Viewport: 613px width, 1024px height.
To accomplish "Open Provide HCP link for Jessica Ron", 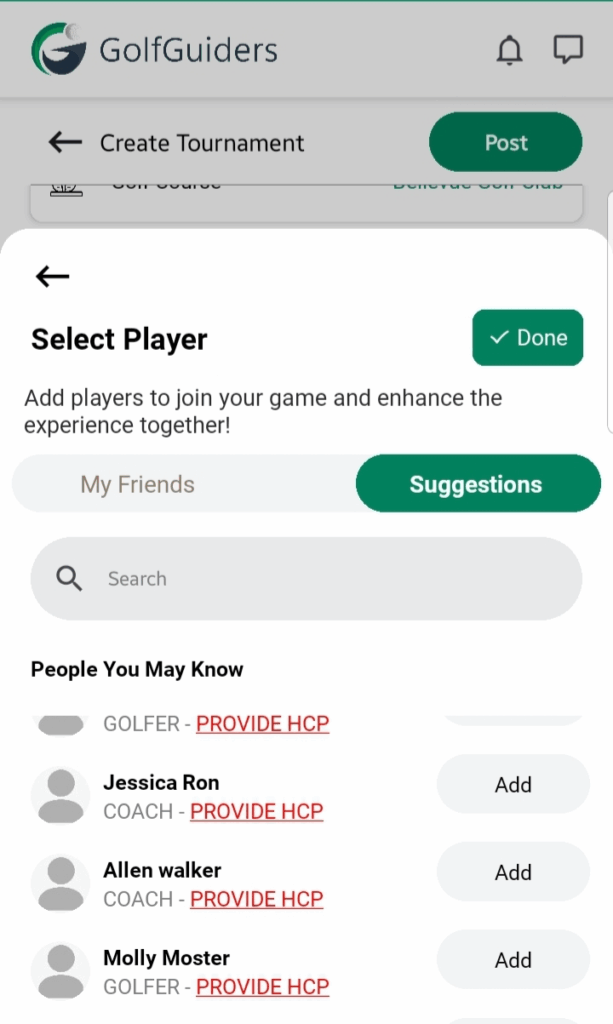I will [x=257, y=811].
